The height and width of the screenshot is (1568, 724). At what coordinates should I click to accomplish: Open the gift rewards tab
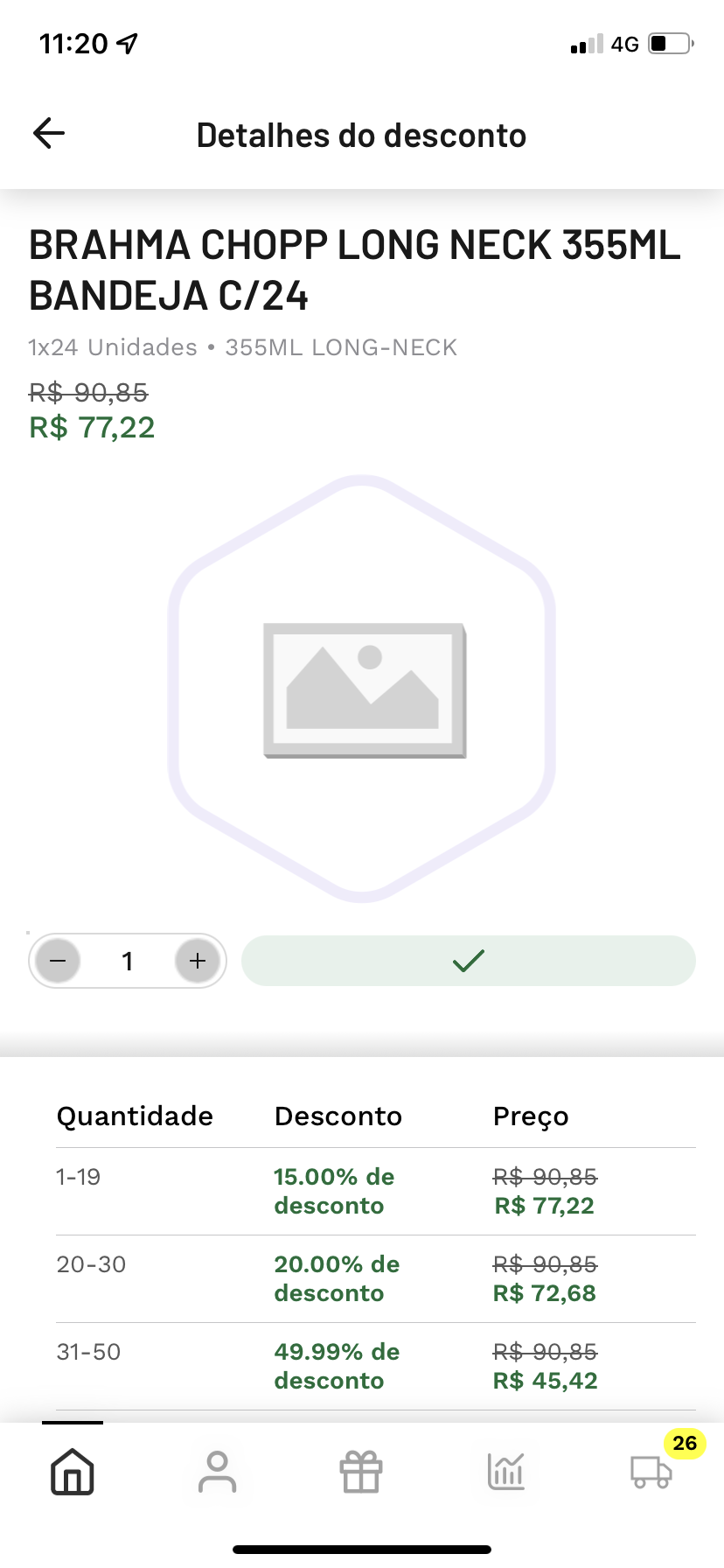361,1471
